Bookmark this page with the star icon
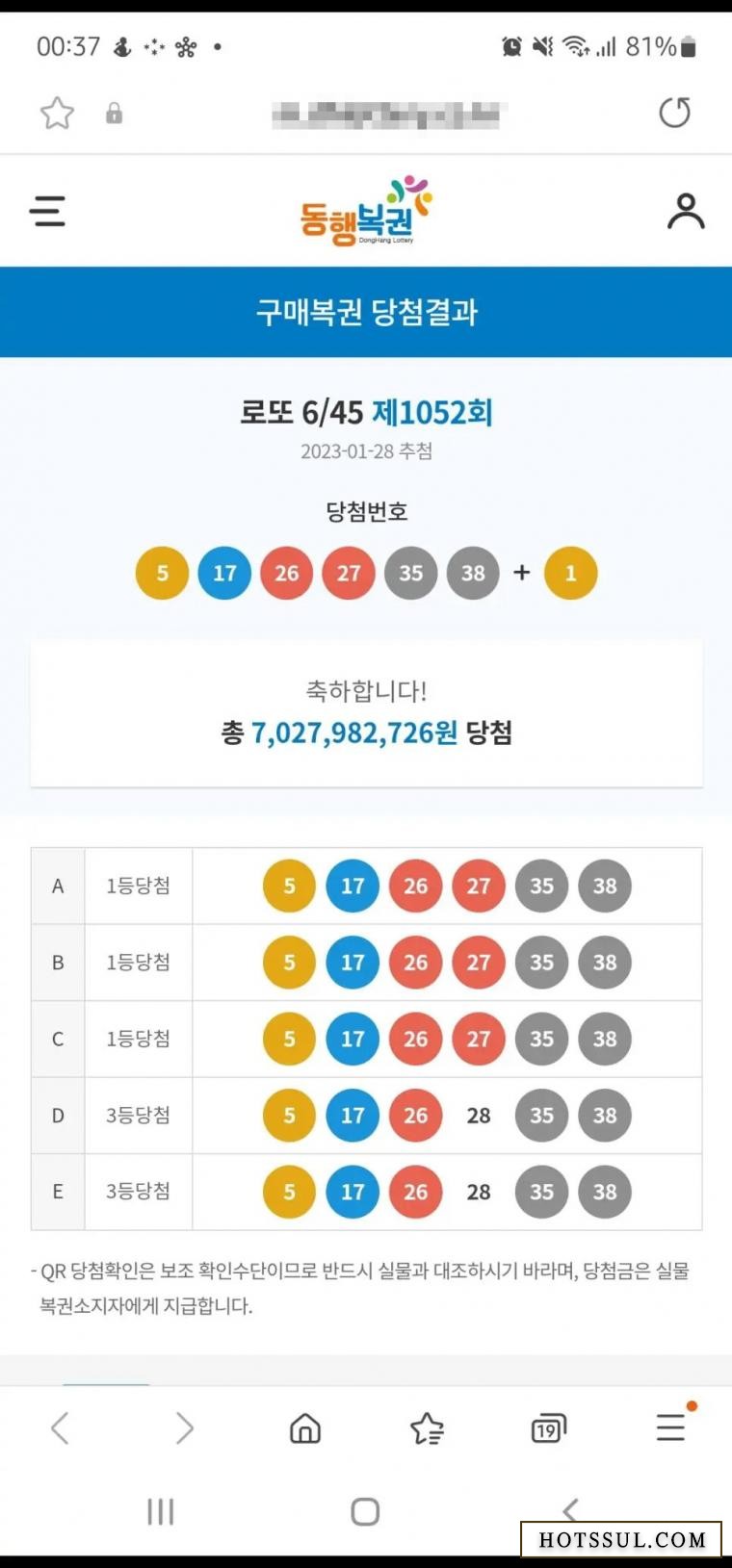732x1568 pixels. pos(57,114)
